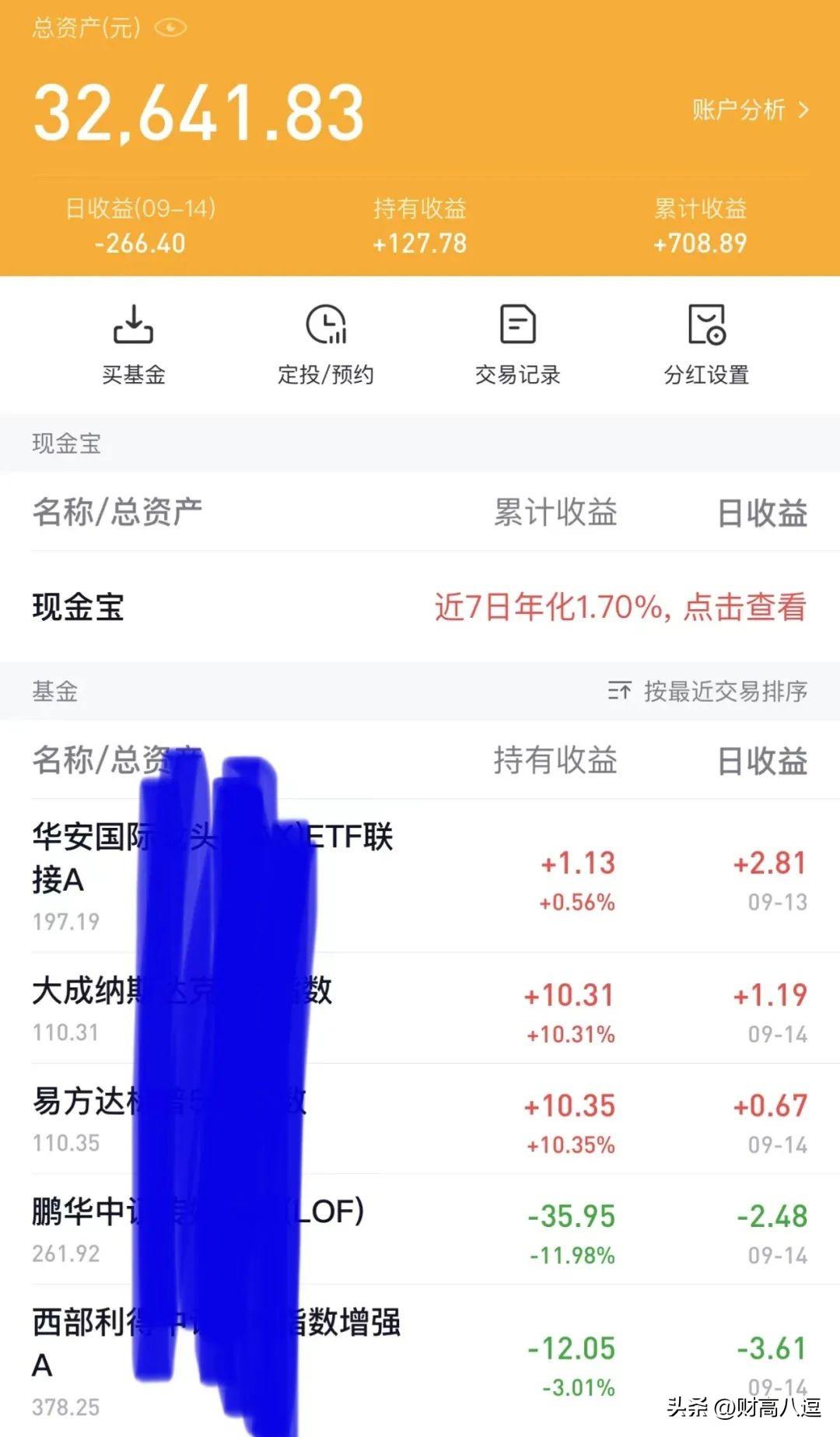The image size is (840, 1437).
Task: Change sorting via 按最近交易排序
Action: click(708, 691)
